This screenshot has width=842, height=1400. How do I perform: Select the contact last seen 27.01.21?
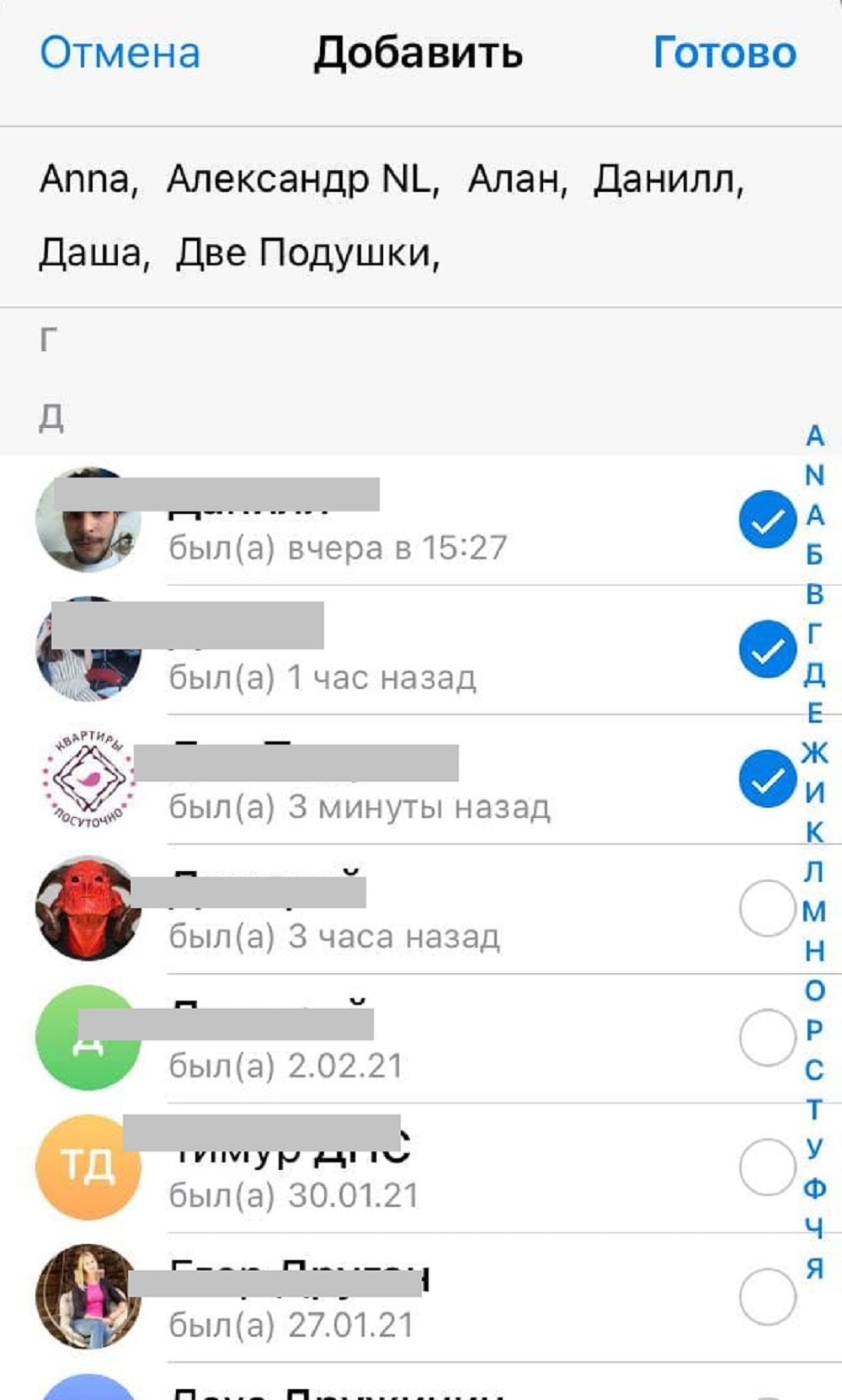coord(767,1297)
